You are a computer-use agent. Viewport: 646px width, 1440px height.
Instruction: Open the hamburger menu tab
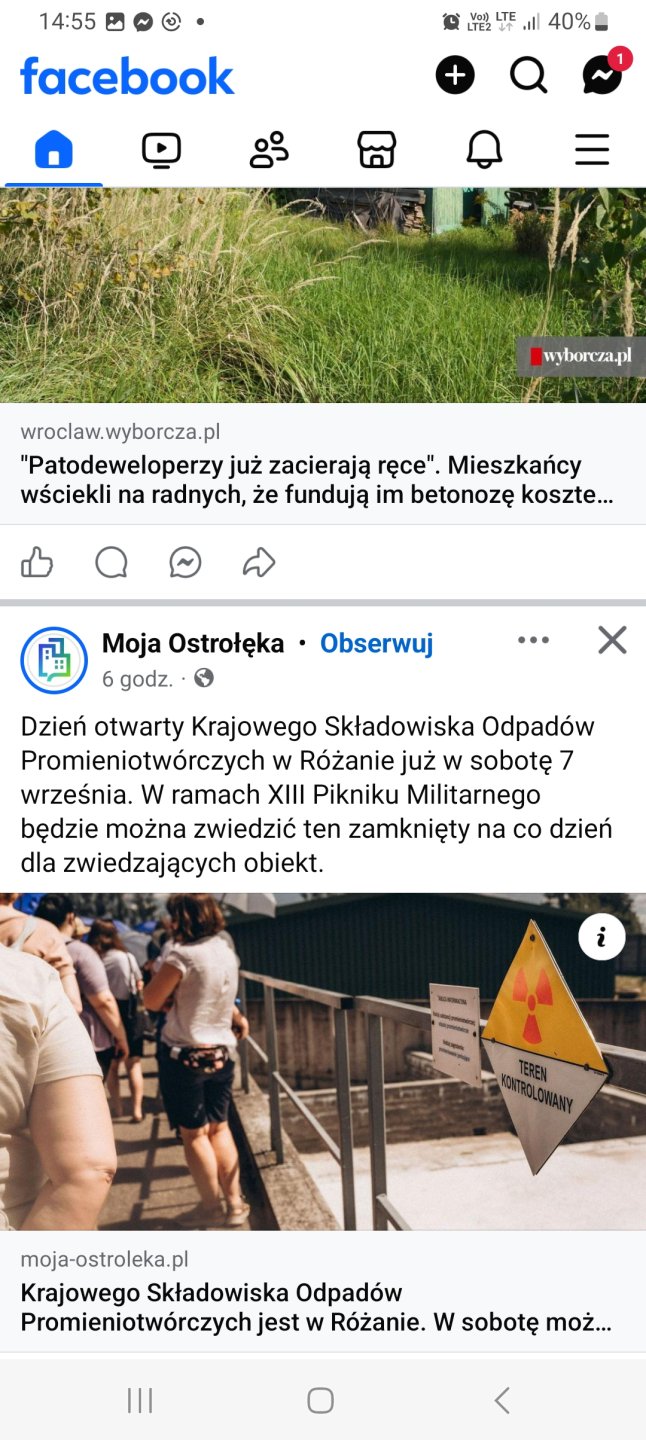592,150
